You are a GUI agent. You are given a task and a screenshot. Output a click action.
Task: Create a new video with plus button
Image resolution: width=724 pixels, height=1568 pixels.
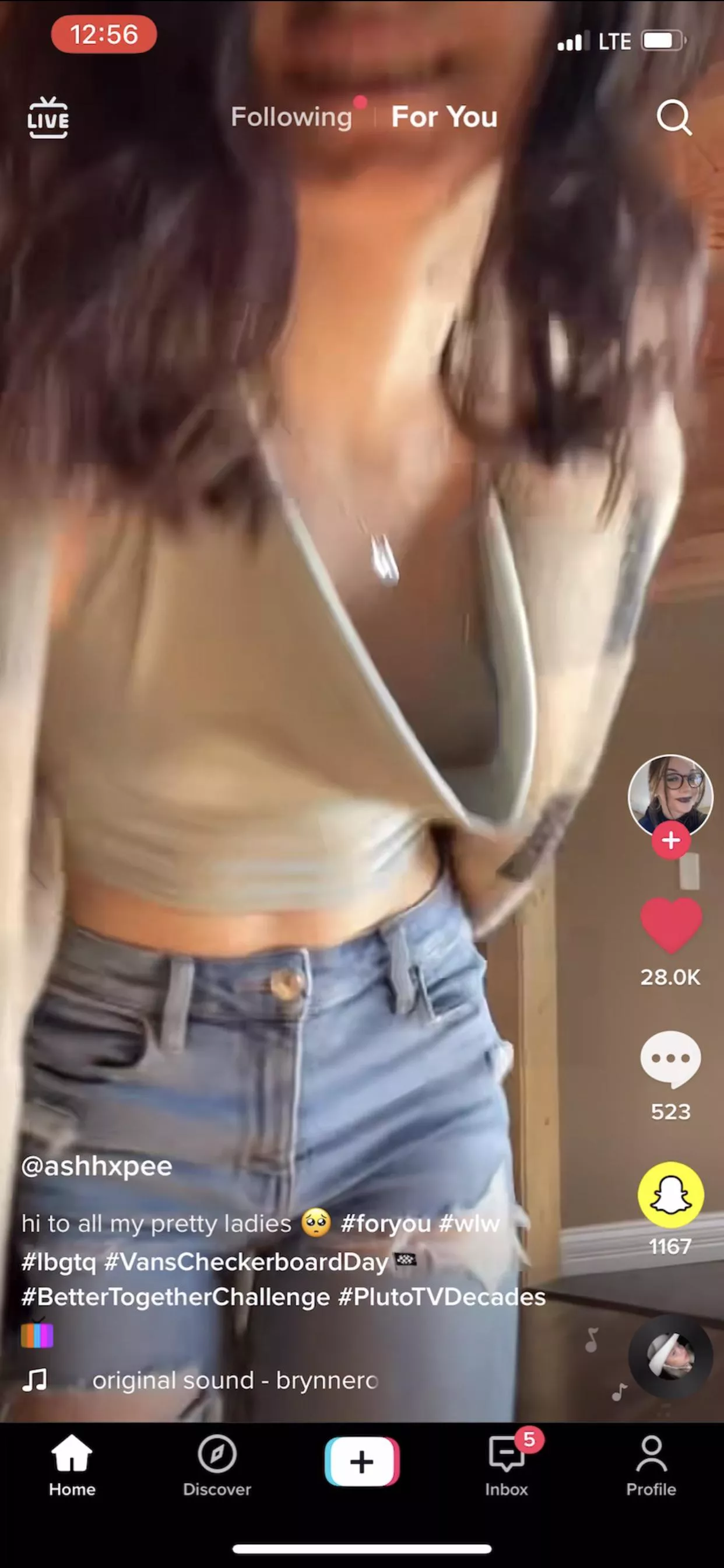362,1461
